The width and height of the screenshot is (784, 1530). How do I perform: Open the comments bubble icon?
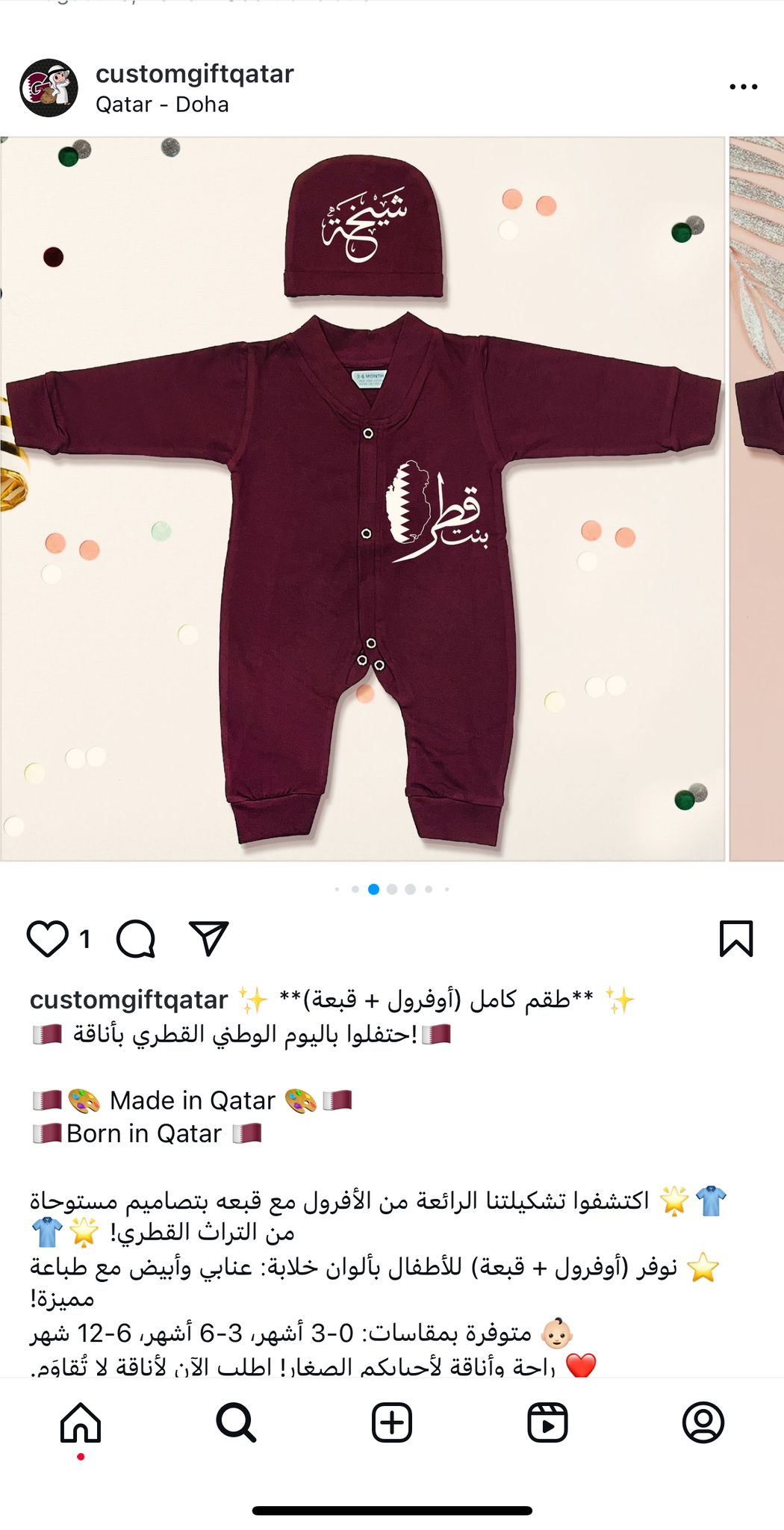click(x=136, y=939)
